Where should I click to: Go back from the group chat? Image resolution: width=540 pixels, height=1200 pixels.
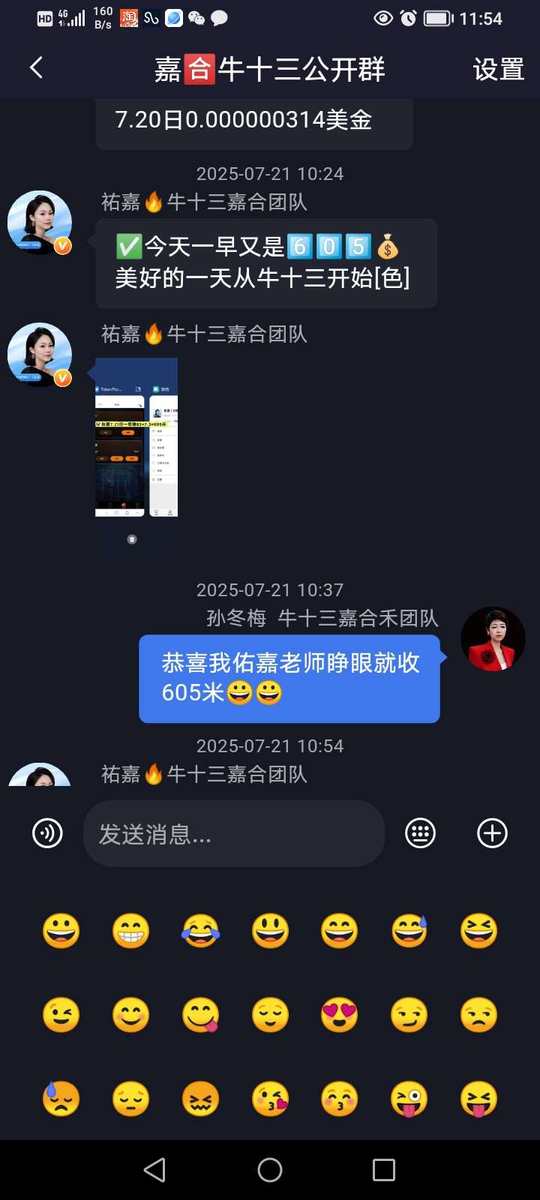point(37,68)
